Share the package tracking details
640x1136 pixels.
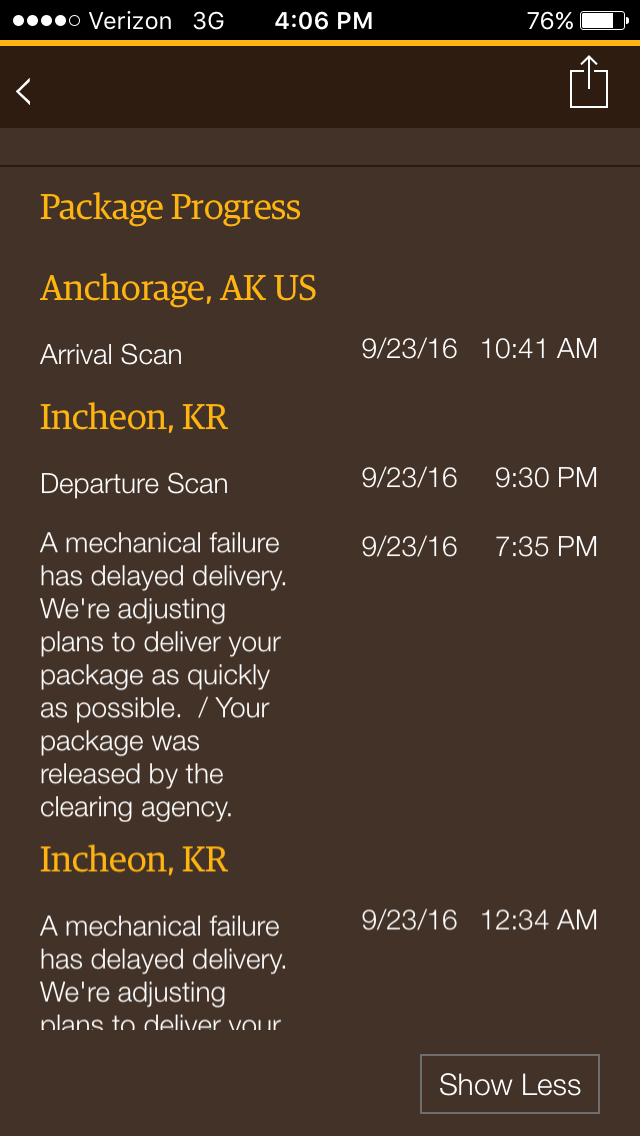click(589, 82)
